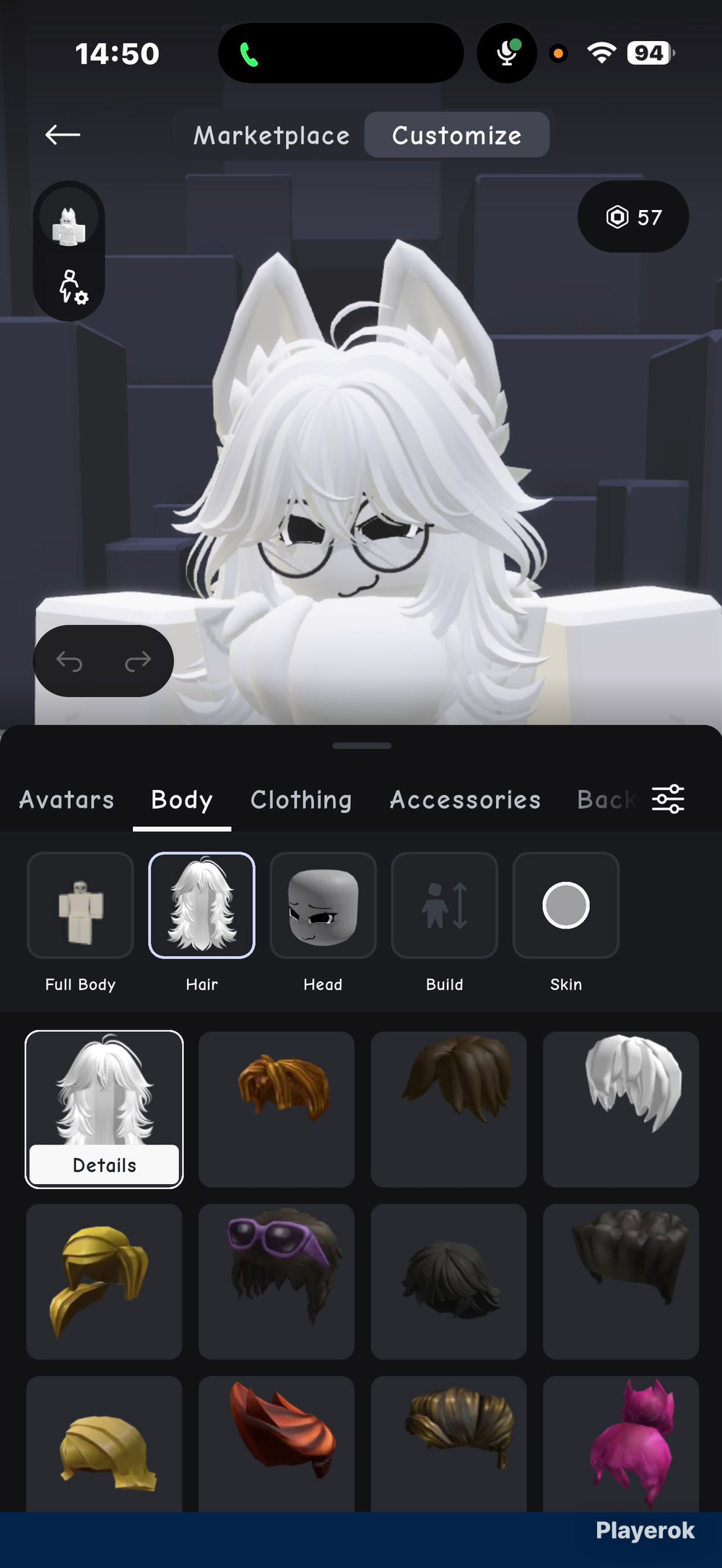Go back using the arrow icon
The width and height of the screenshot is (722, 1568).
click(x=63, y=135)
